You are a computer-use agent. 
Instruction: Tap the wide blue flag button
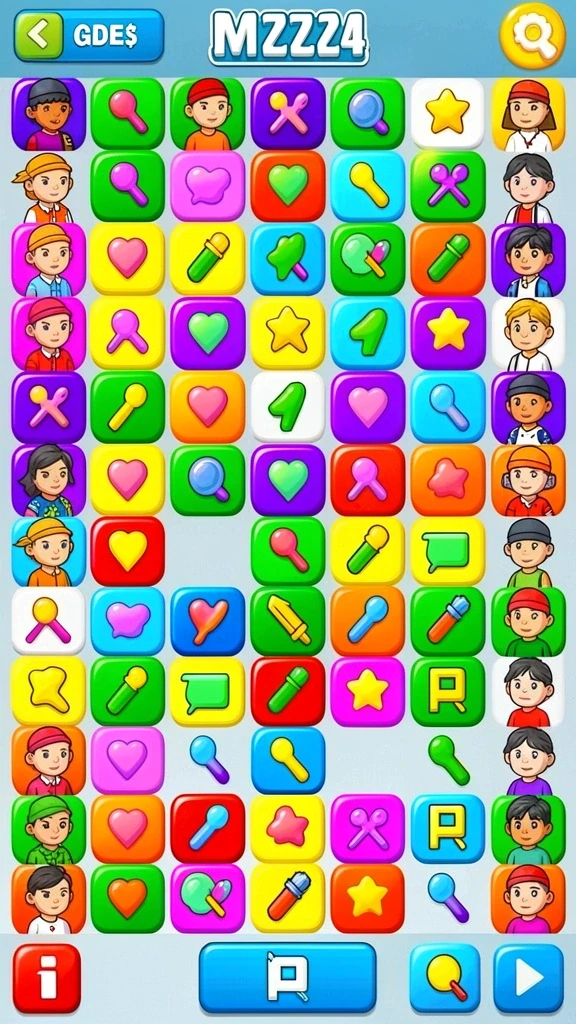click(x=288, y=977)
